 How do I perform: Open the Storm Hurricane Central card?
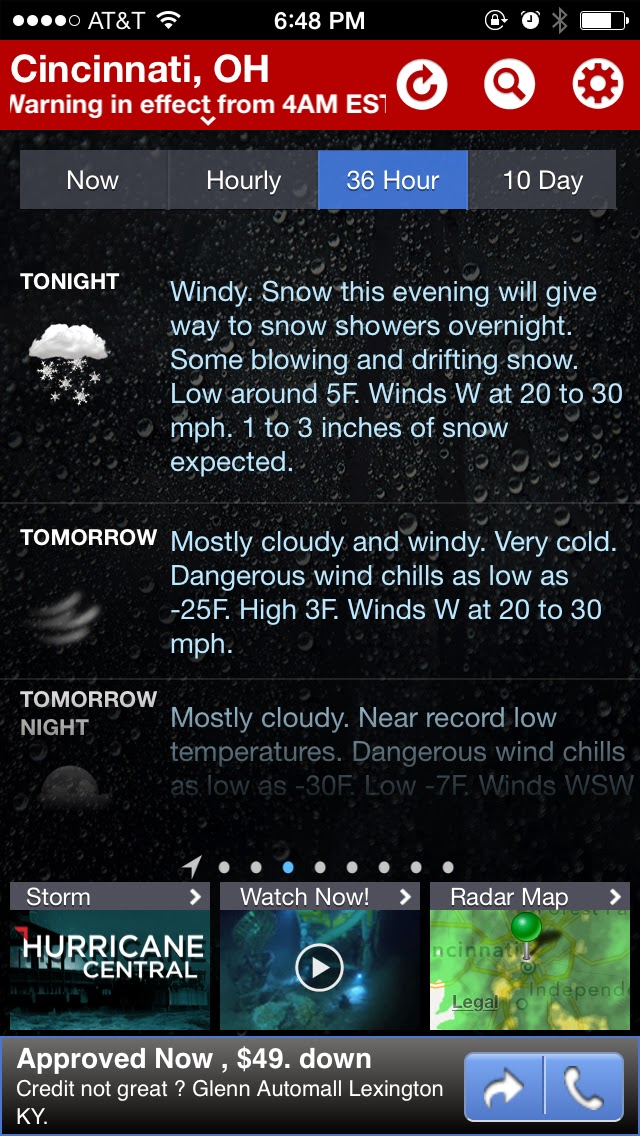click(x=110, y=956)
